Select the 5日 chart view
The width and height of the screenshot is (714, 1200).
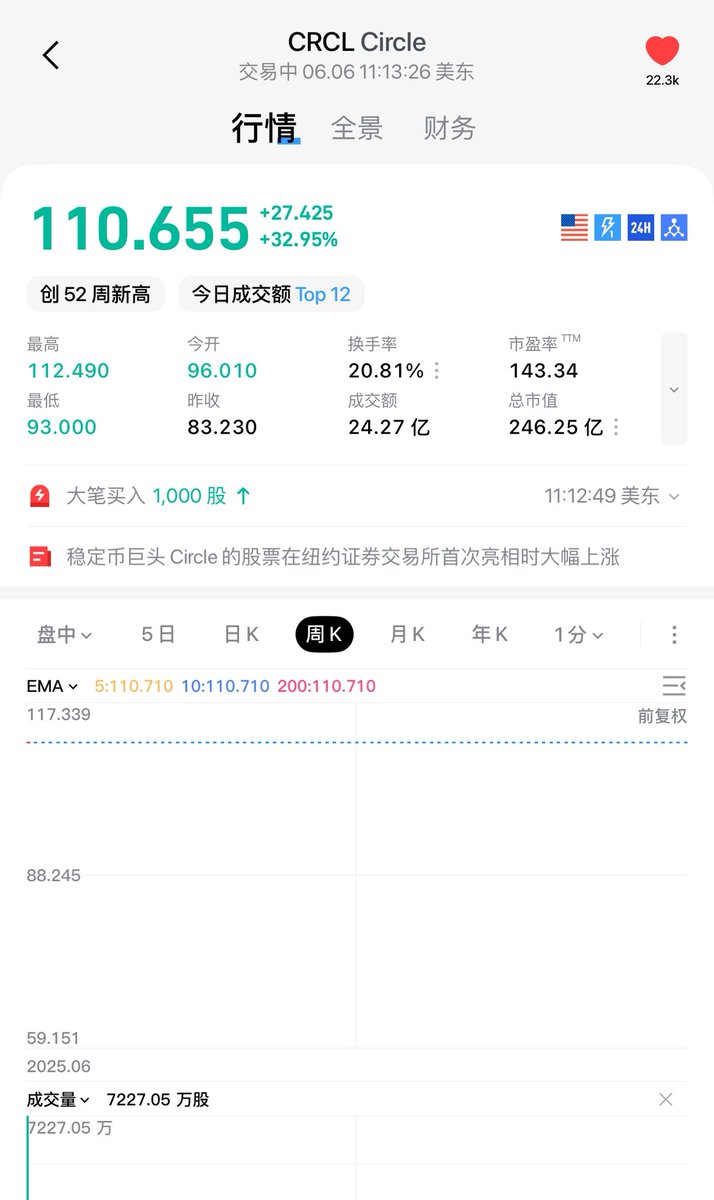158,635
